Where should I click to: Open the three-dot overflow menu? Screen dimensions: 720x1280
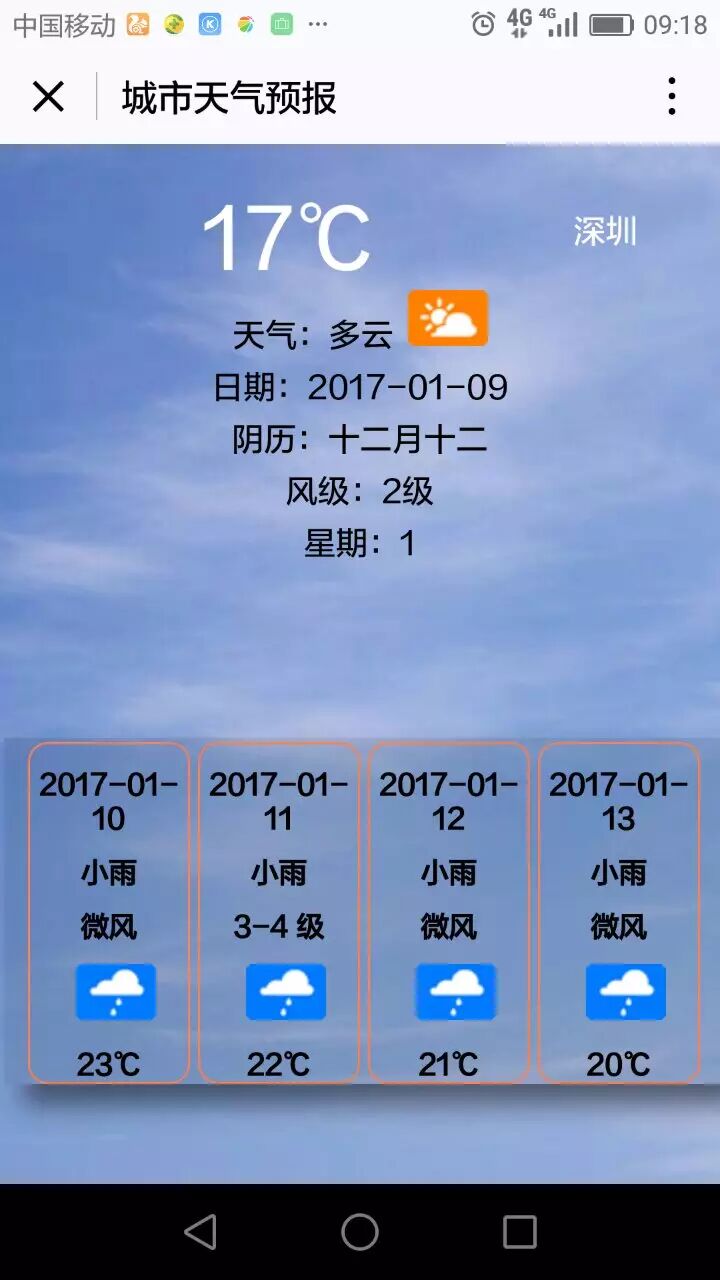click(672, 97)
